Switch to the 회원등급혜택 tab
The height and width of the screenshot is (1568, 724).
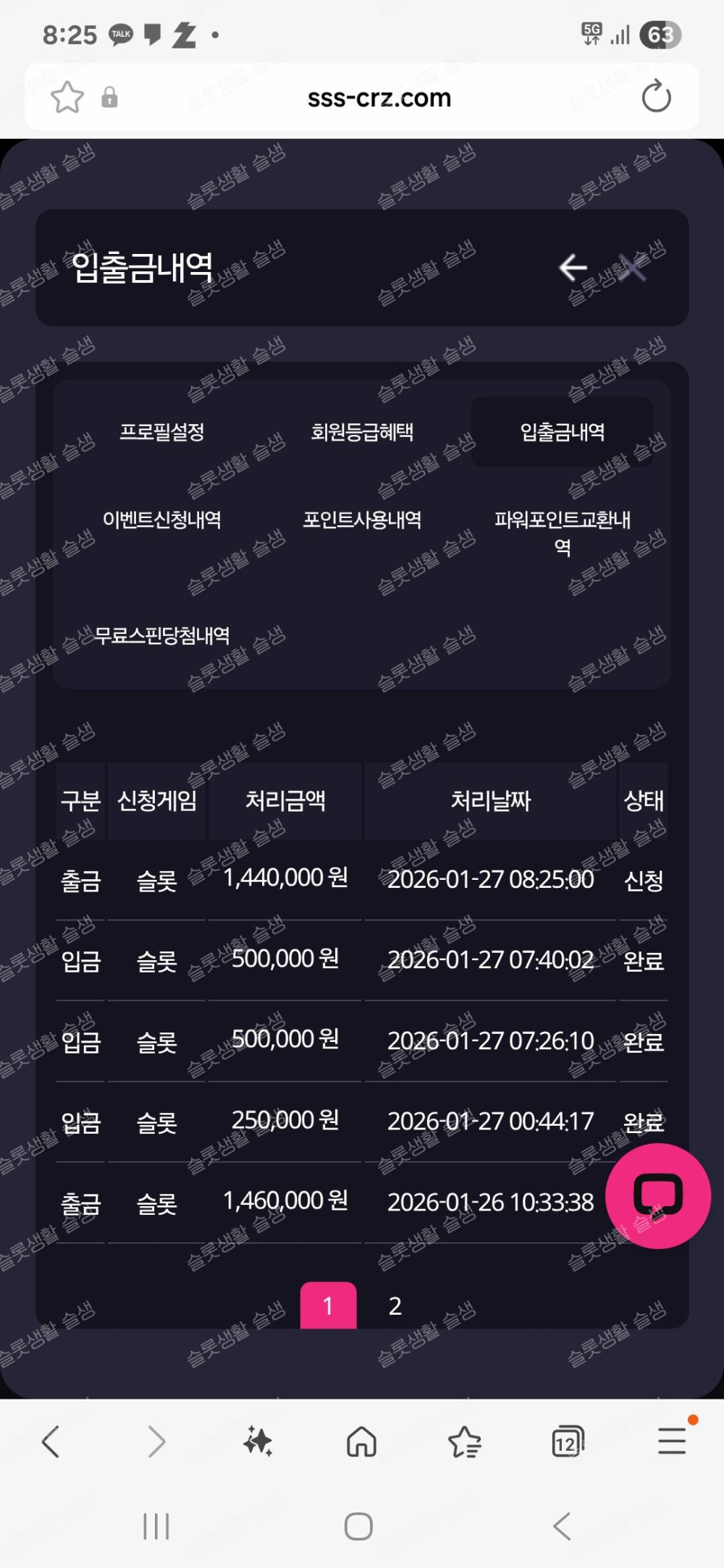click(x=362, y=432)
